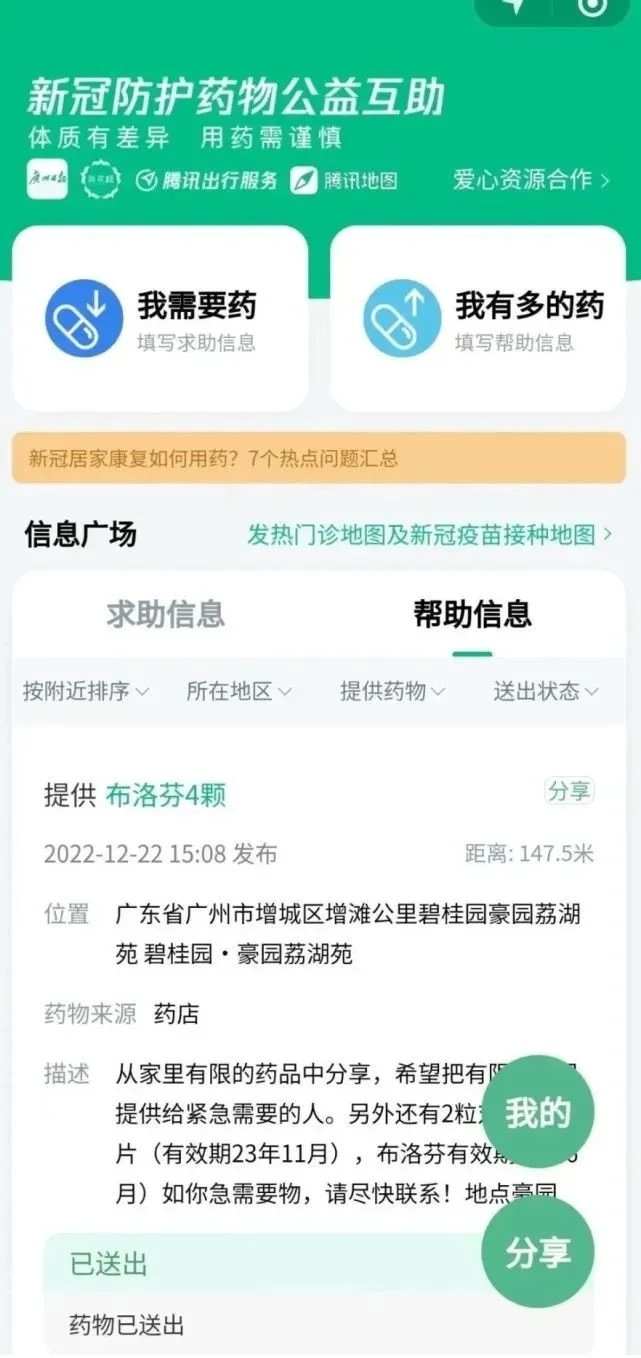Open 发热门诊地图及新冠疫苗接种地图 link

[429, 534]
